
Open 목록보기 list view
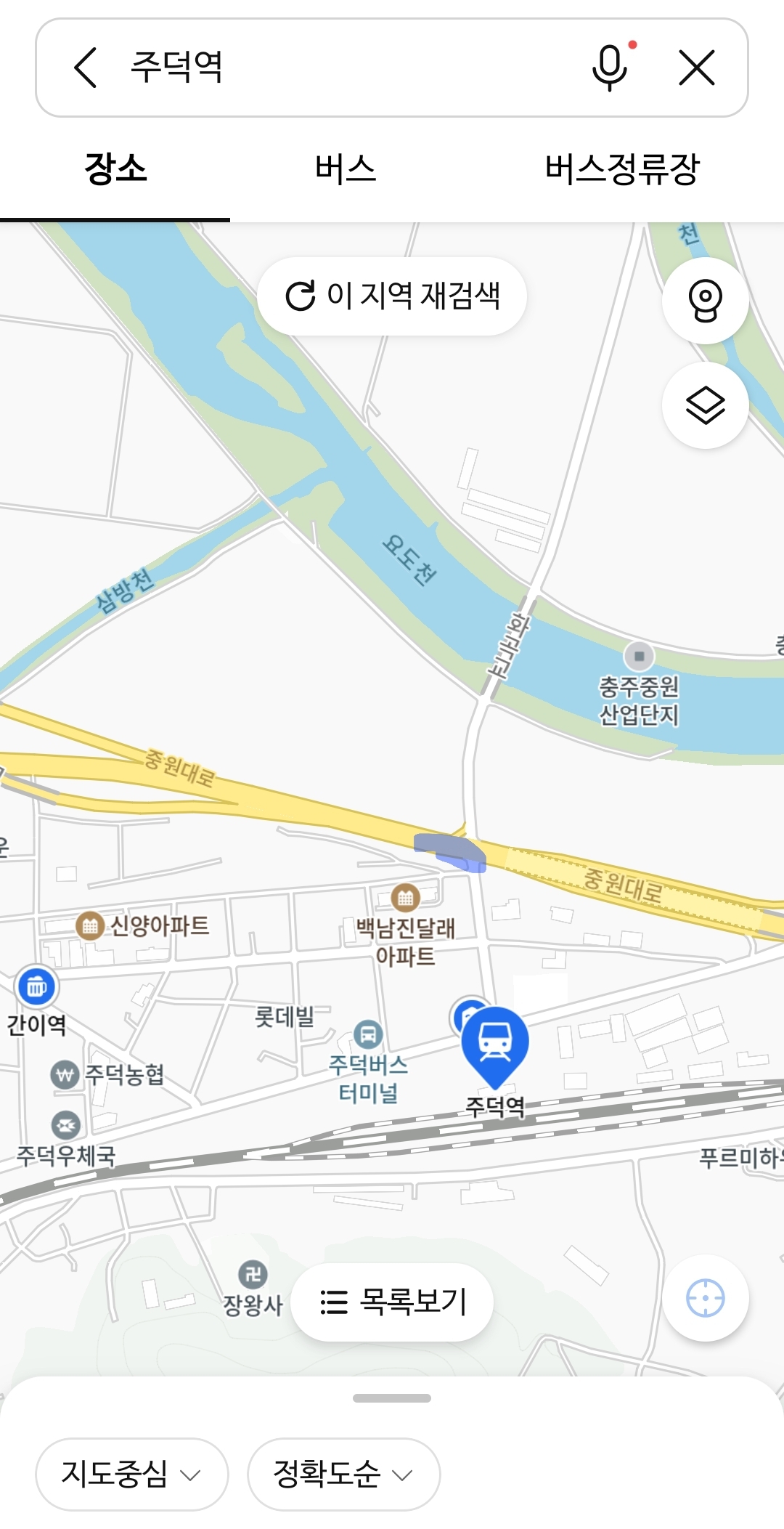click(392, 1302)
